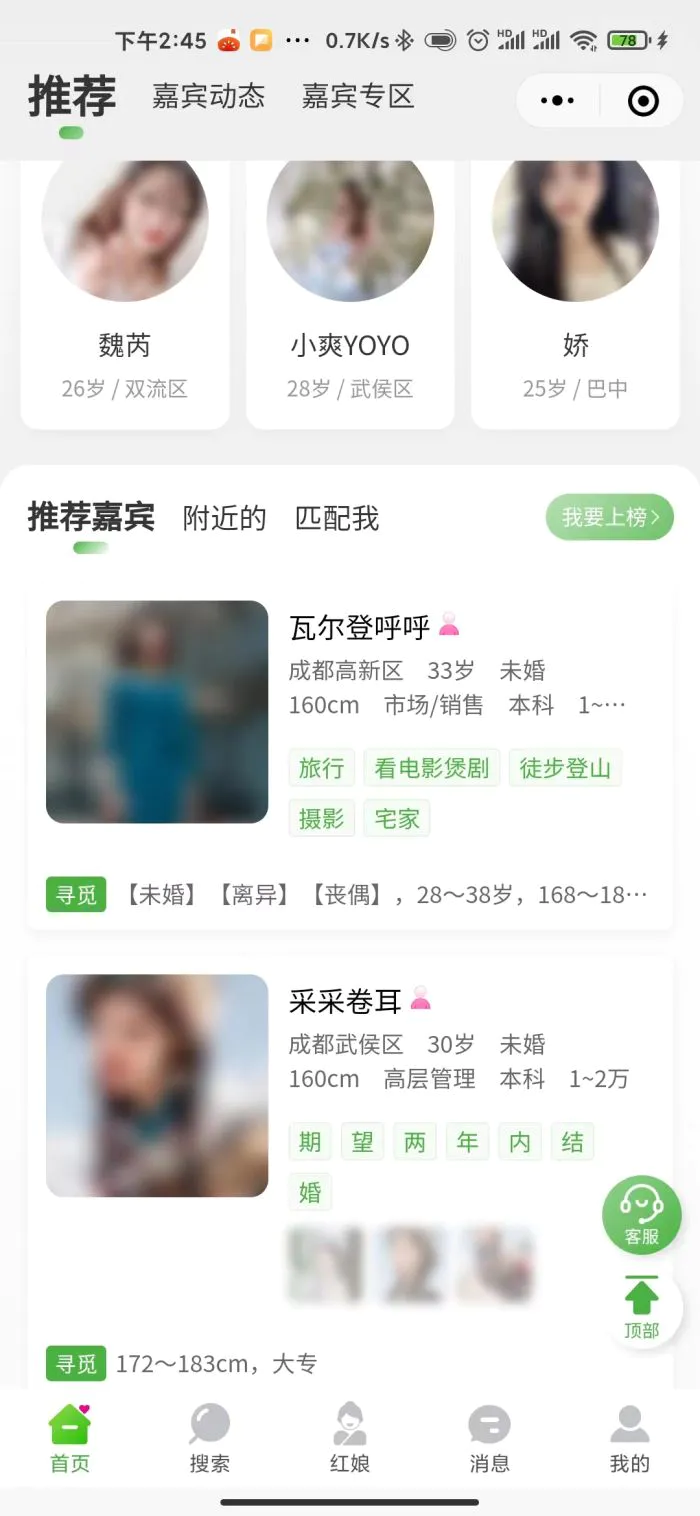Close the mini program with the circle icon

pos(643,100)
